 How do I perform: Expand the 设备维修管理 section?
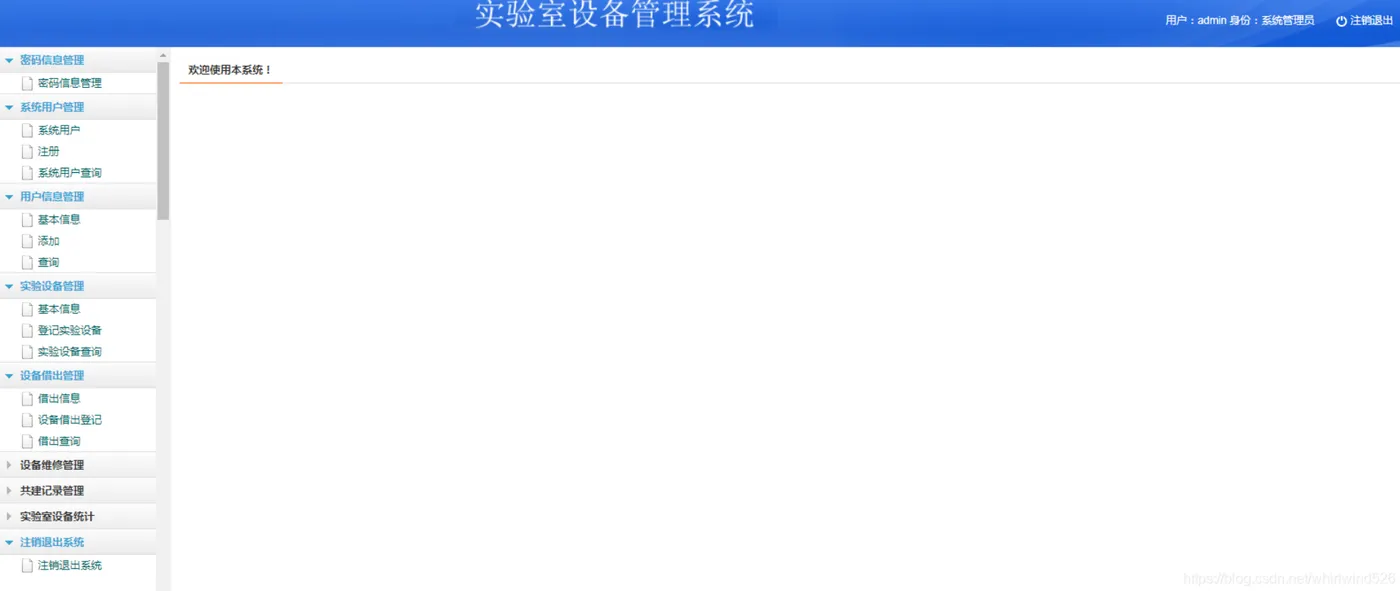click(x=52, y=465)
